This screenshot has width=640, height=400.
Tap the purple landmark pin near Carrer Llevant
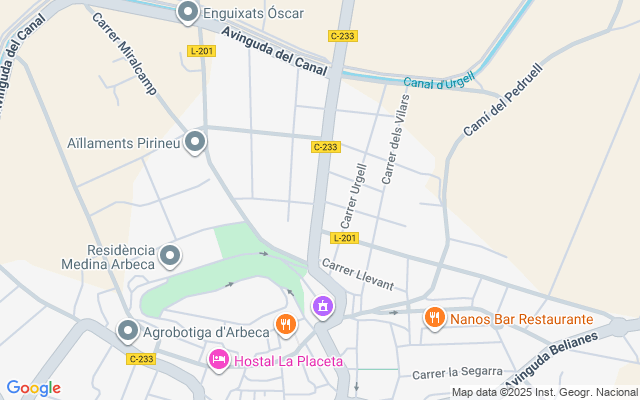(x=323, y=307)
